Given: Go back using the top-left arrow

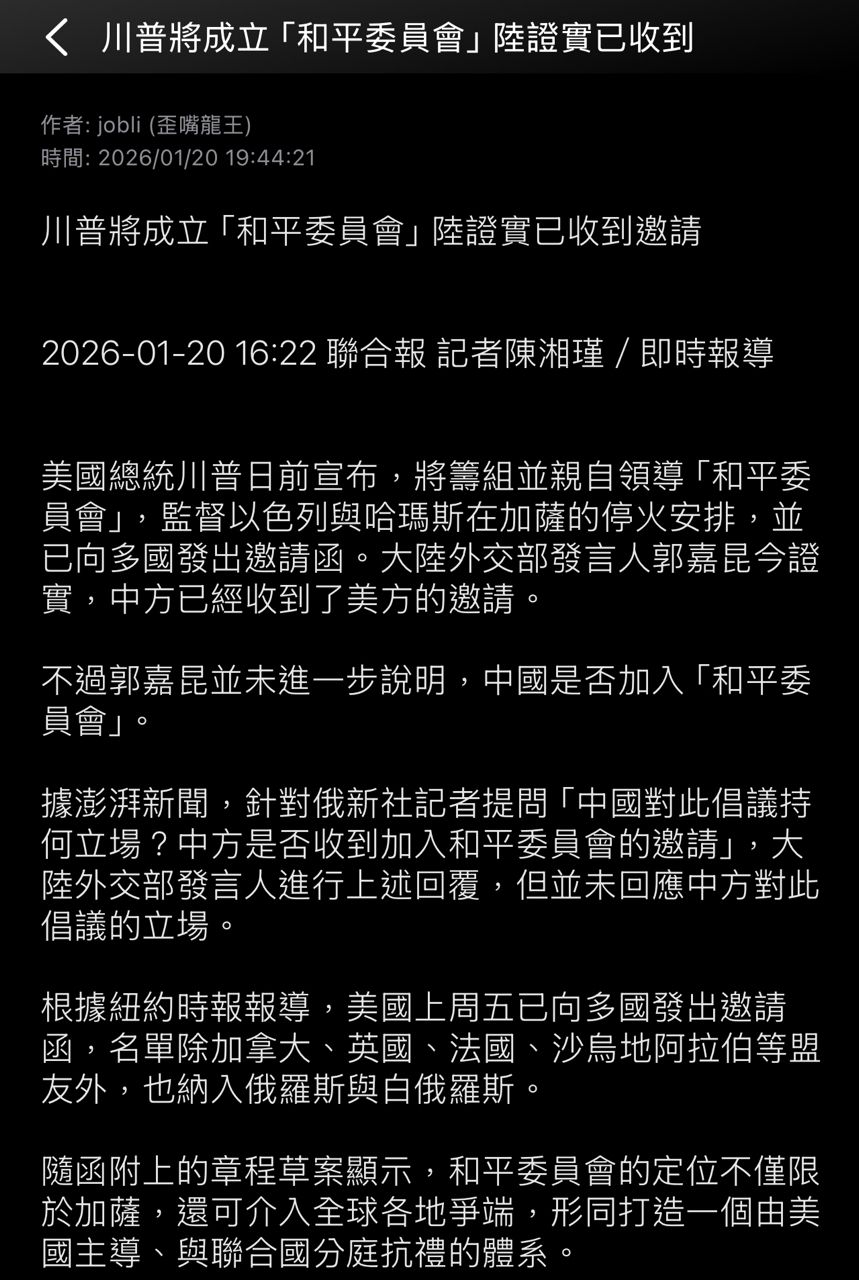Looking at the screenshot, I should (x=57, y=38).
